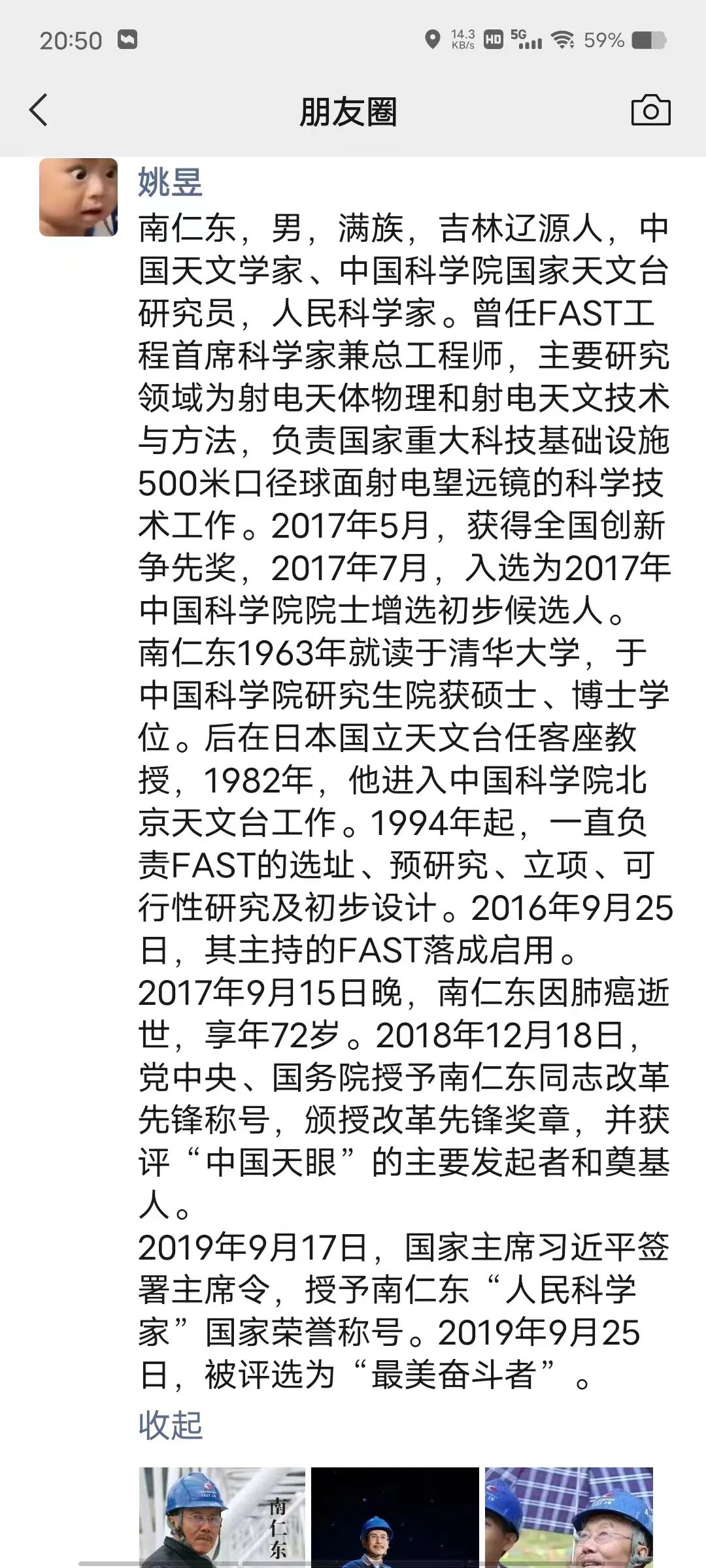The height and width of the screenshot is (1568, 706).
Task: Open 姚昱's profile avatar
Action: (78, 197)
